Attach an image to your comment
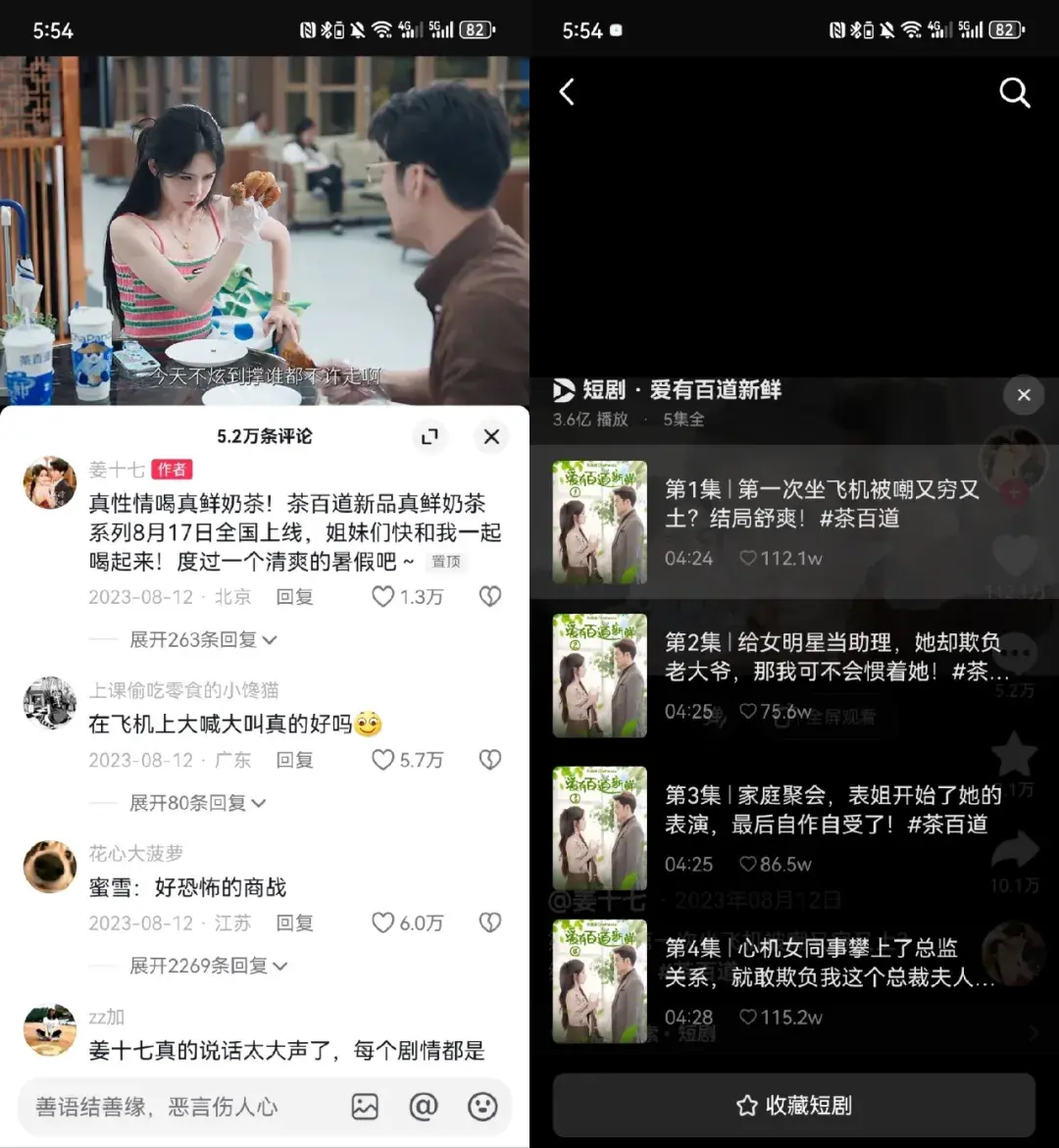Screen dimensions: 1059x1148 [x=365, y=1107]
